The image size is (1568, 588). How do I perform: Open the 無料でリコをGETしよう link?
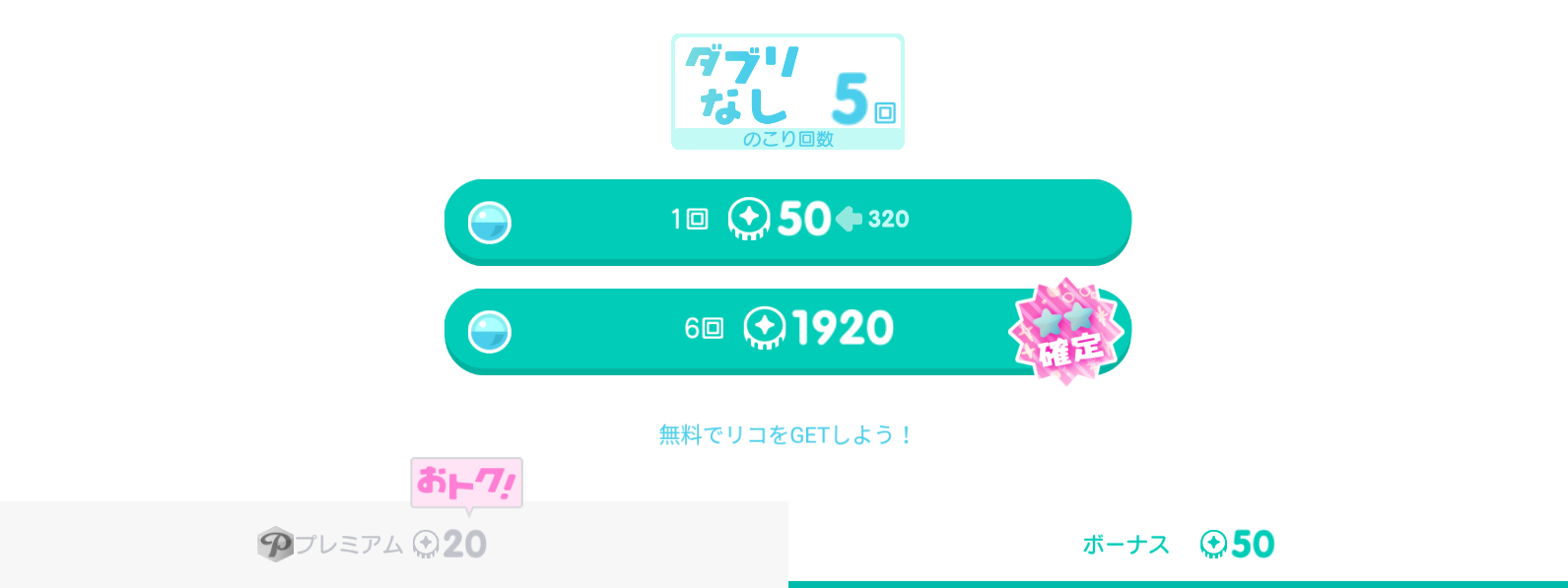pos(785,434)
